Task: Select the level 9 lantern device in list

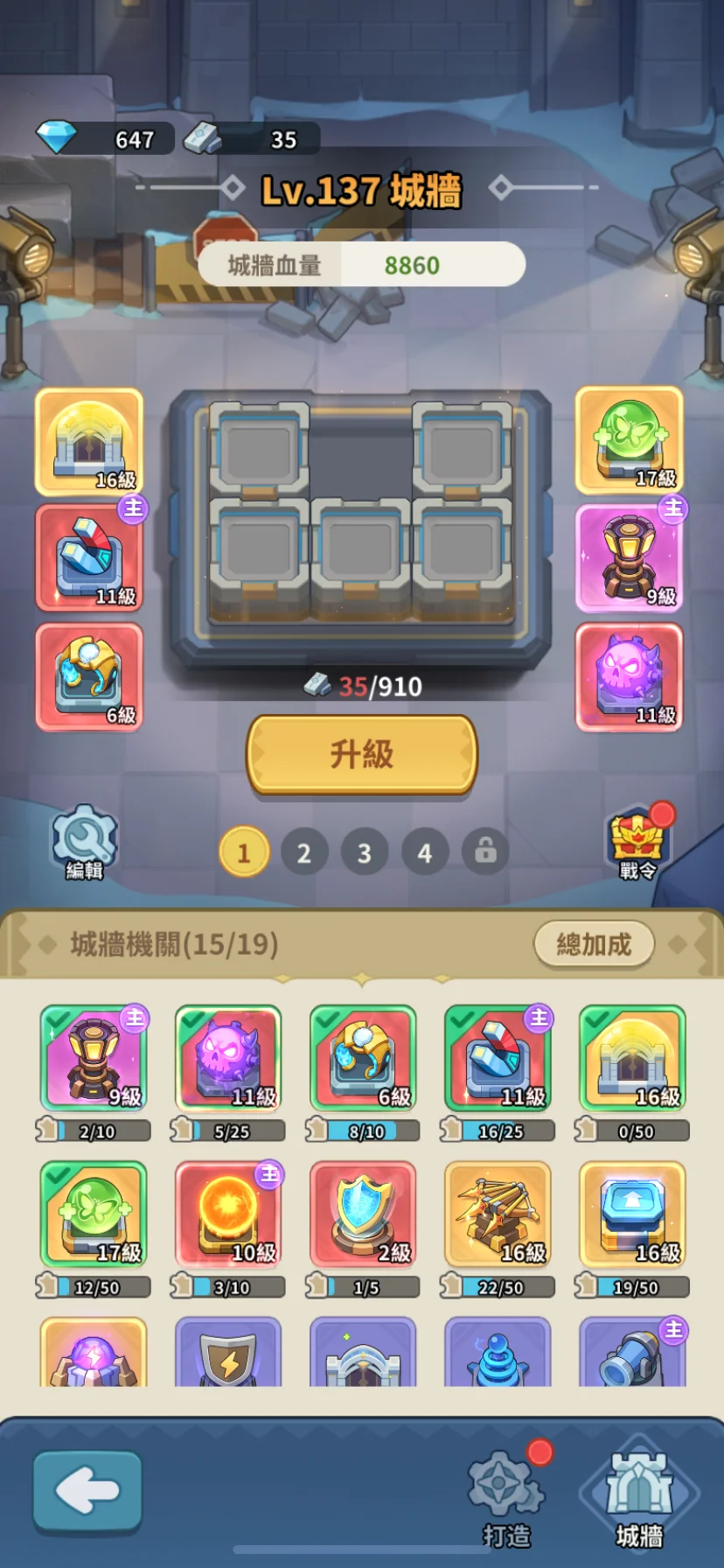Action: (x=94, y=1059)
